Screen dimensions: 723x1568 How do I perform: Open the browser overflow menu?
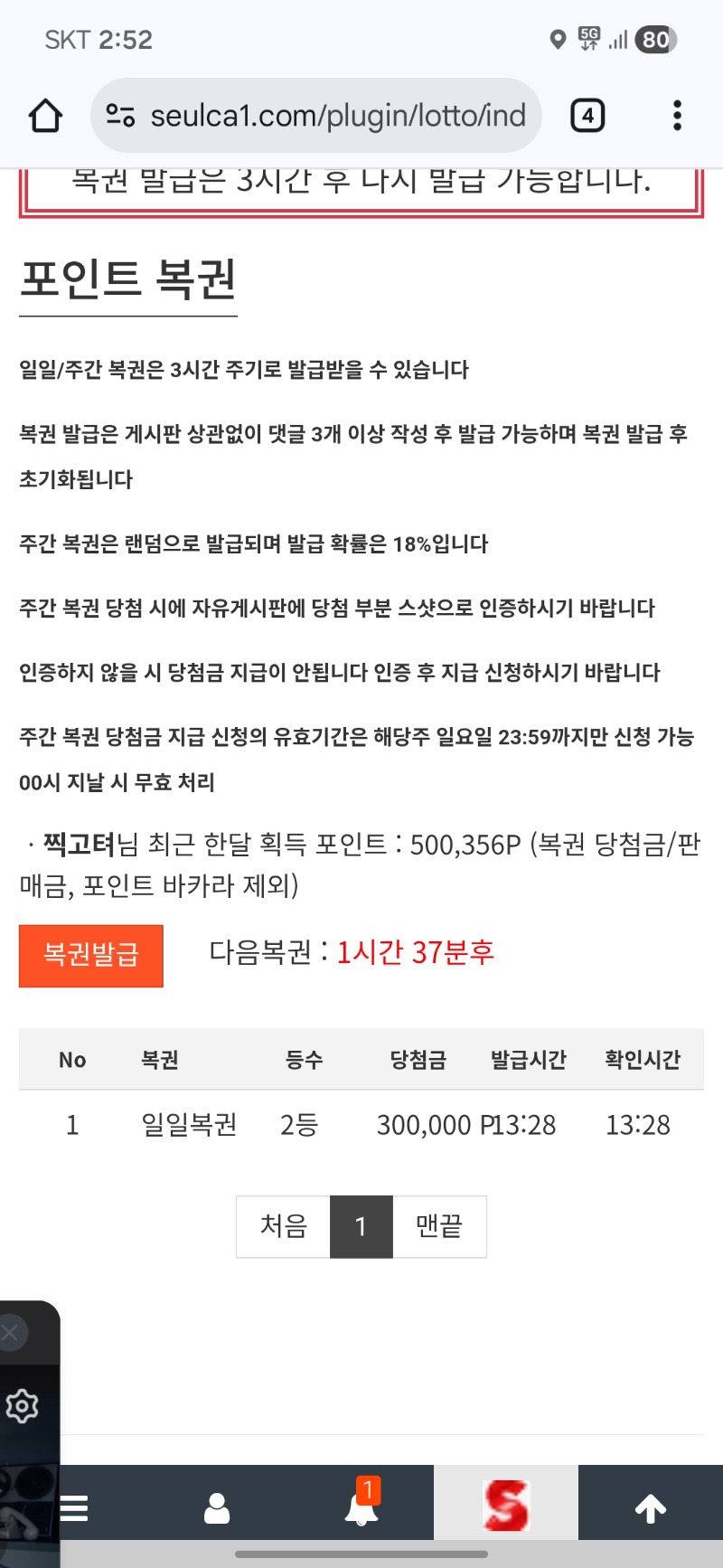tap(677, 116)
